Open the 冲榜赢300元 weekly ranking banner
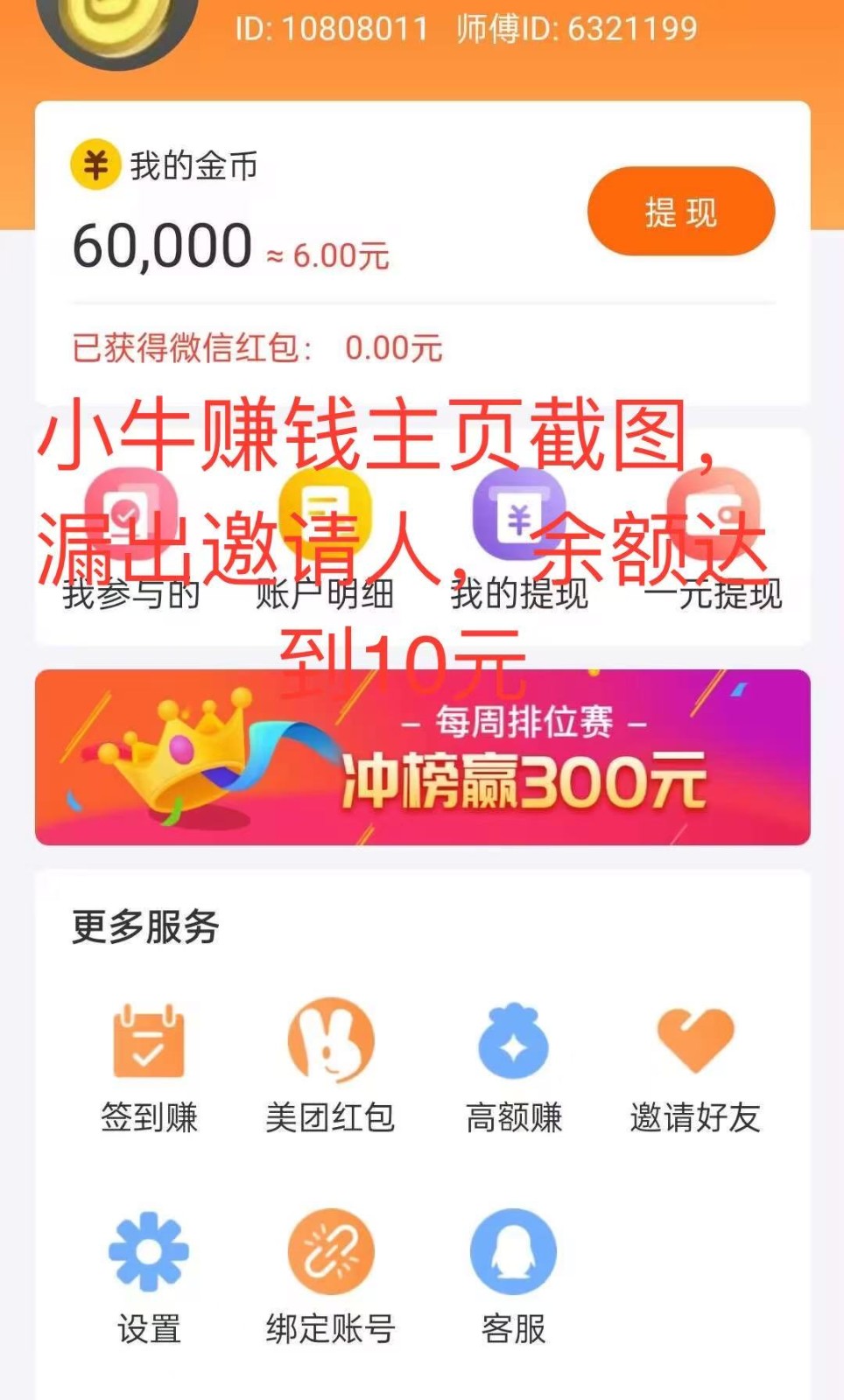This screenshot has height=1400, width=844. tap(423, 758)
